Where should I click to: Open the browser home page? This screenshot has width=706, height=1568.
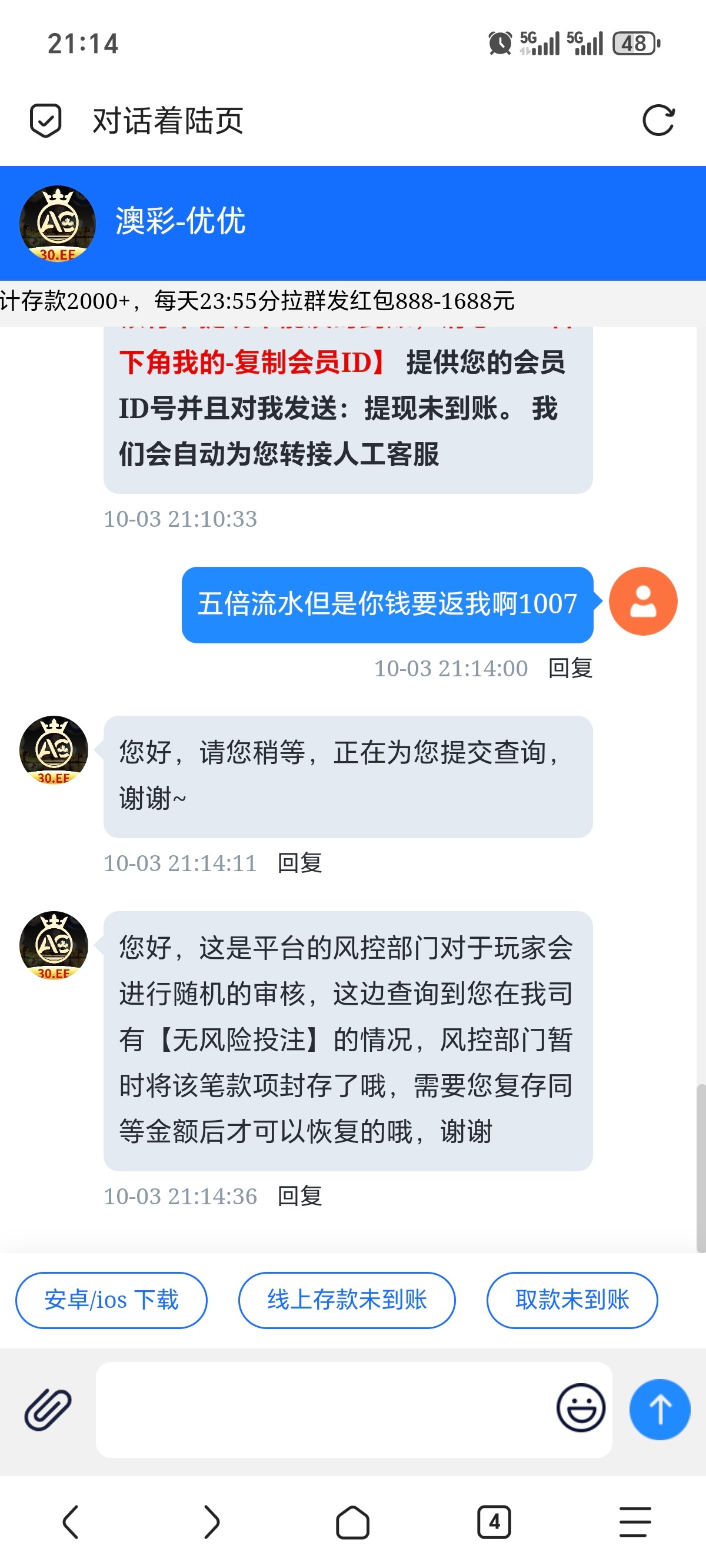click(x=352, y=1522)
